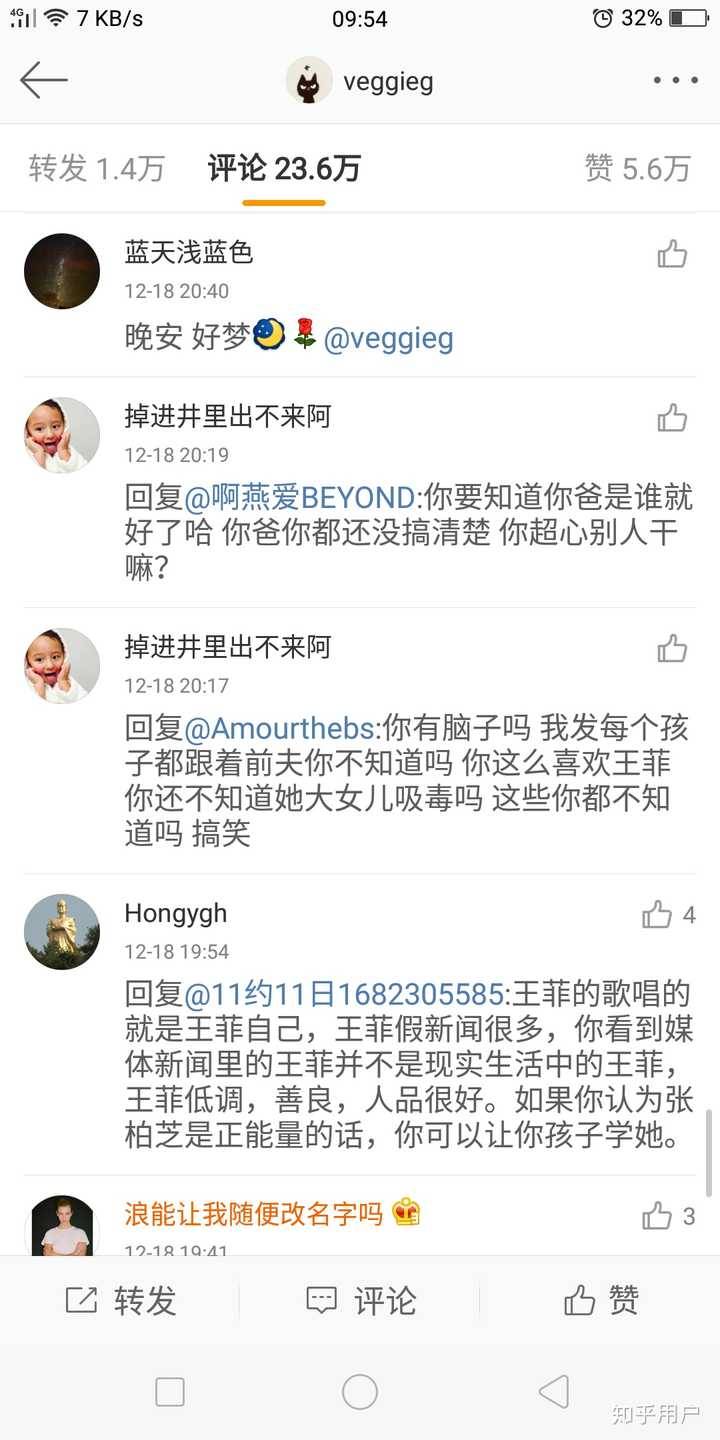Like the 掉进井里出不来阿 reply to @啊燕爱BEYOND

[672, 418]
